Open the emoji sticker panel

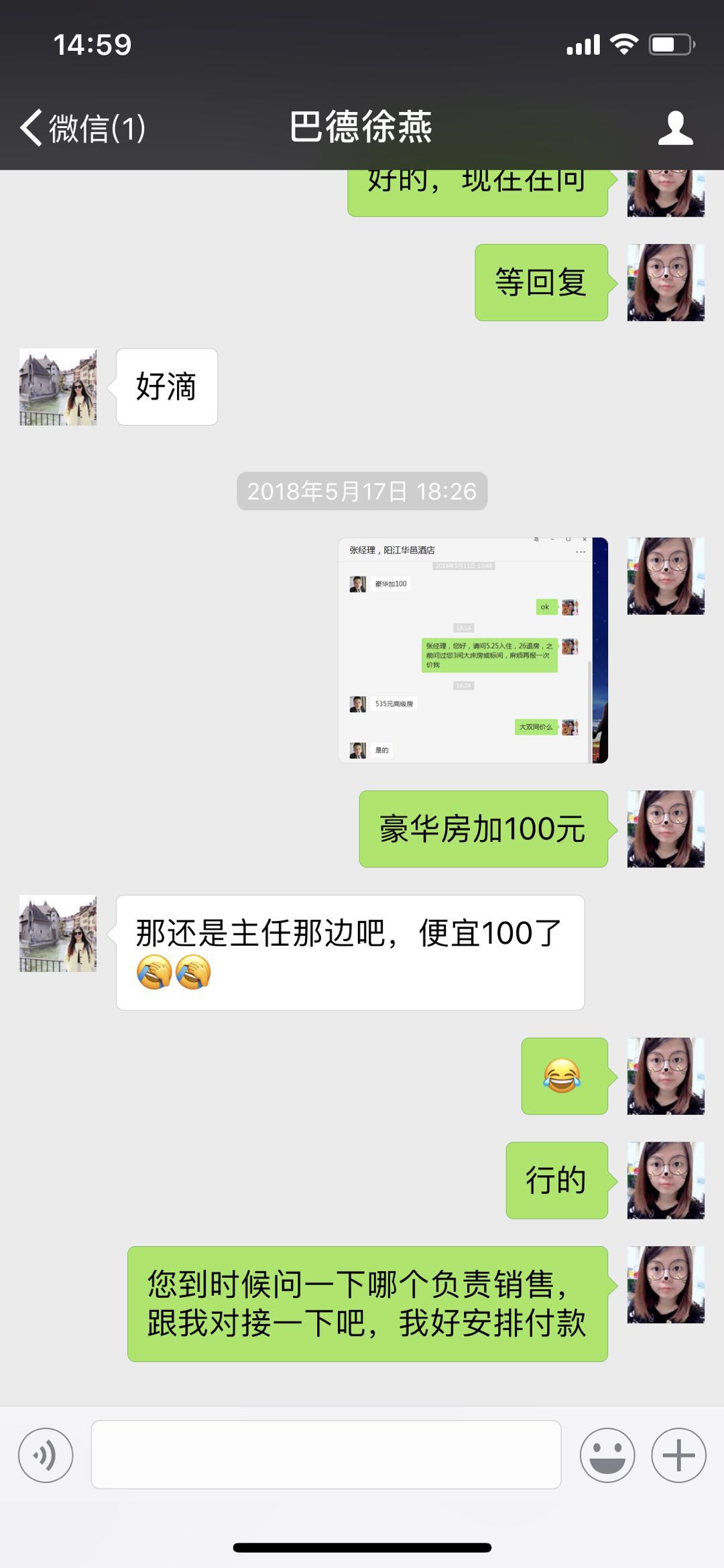click(x=607, y=1455)
